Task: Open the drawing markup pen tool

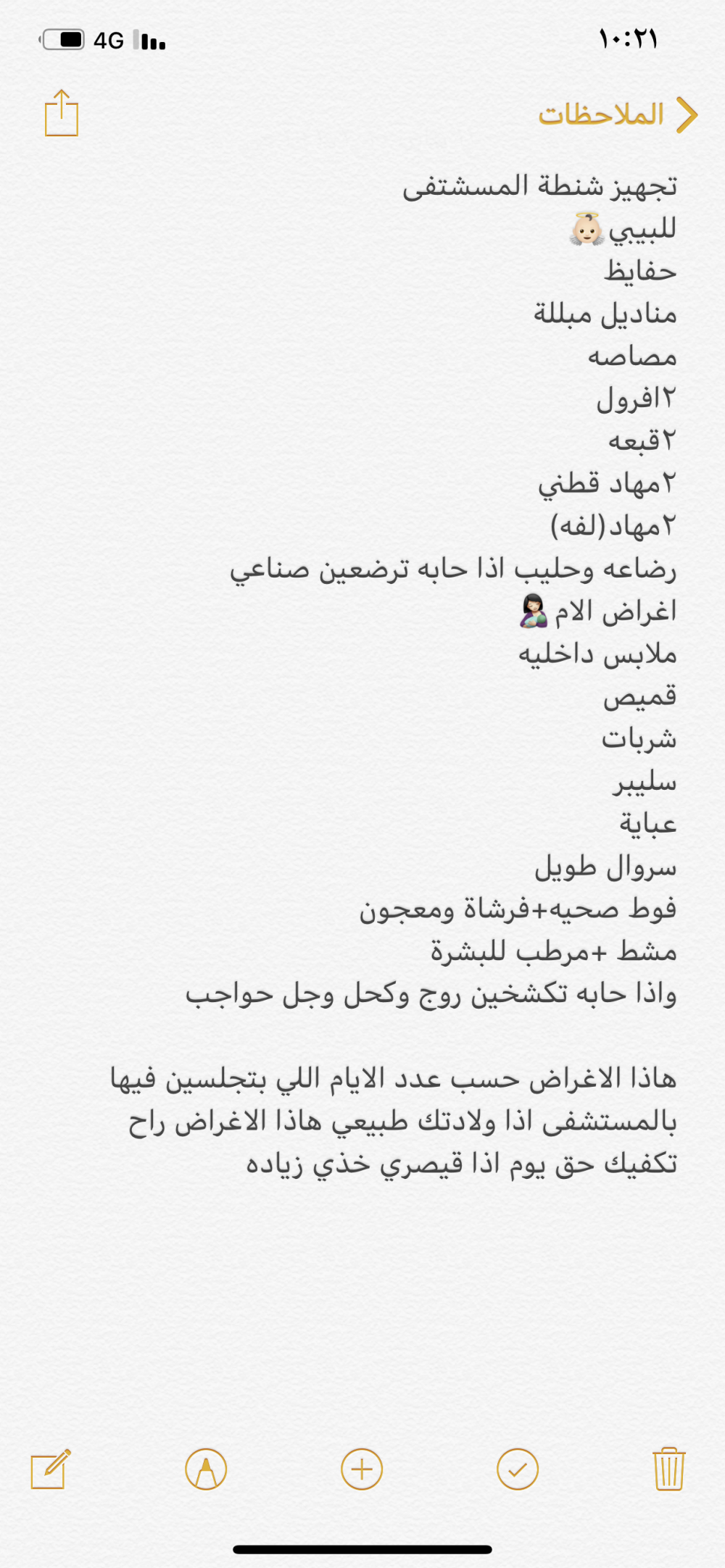Action: tap(206, 1469)
